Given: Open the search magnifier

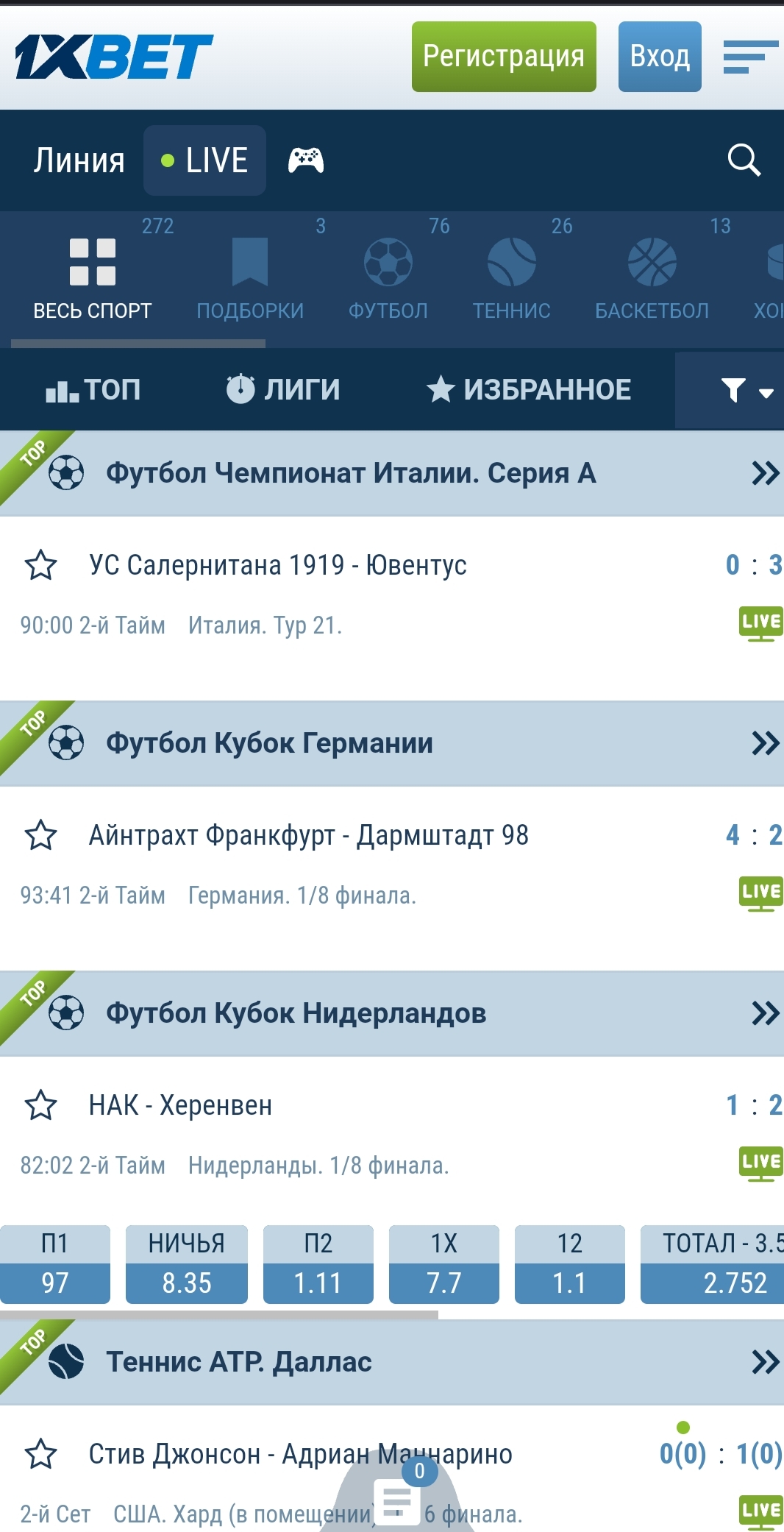Looking at the screenshot, I should (744, 160).
